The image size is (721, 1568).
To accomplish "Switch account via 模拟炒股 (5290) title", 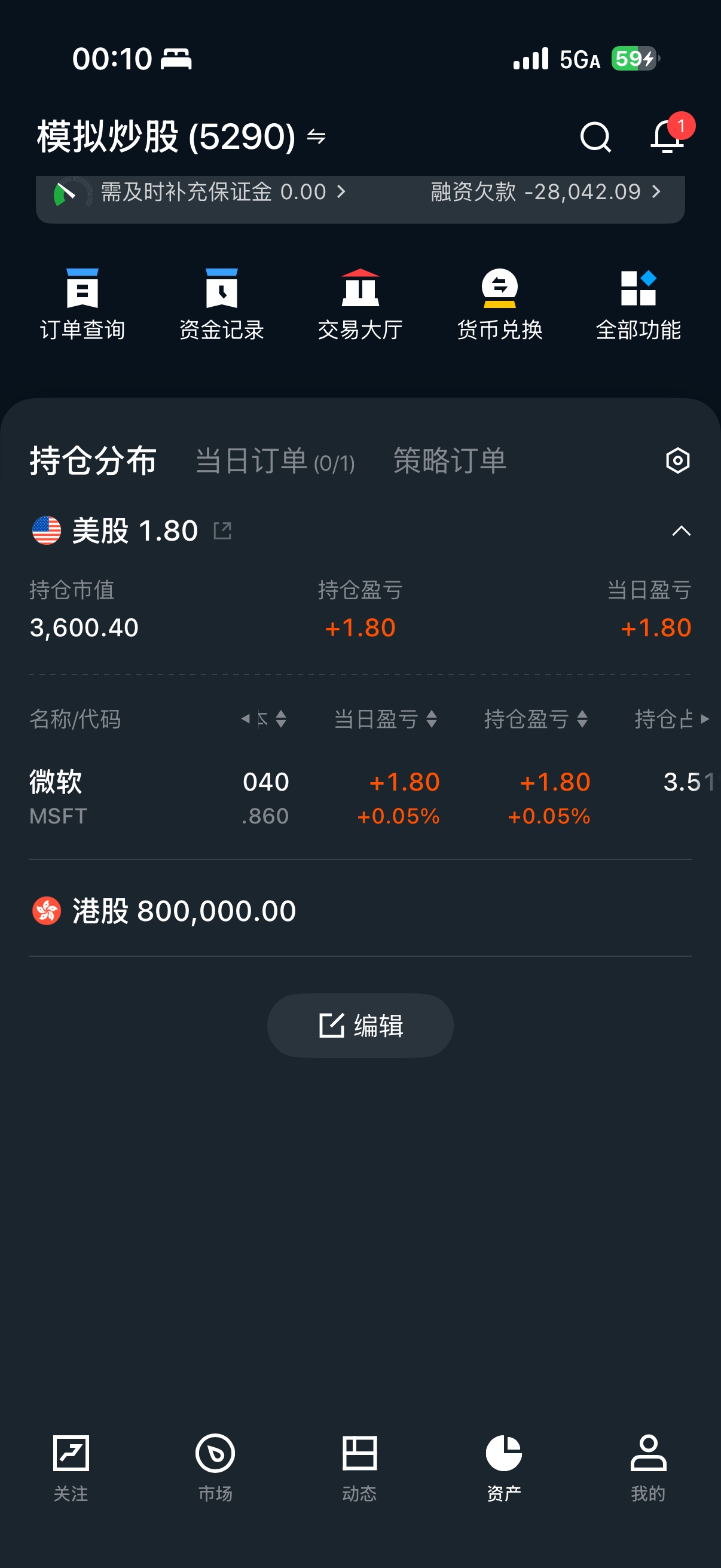I will 181,136.
